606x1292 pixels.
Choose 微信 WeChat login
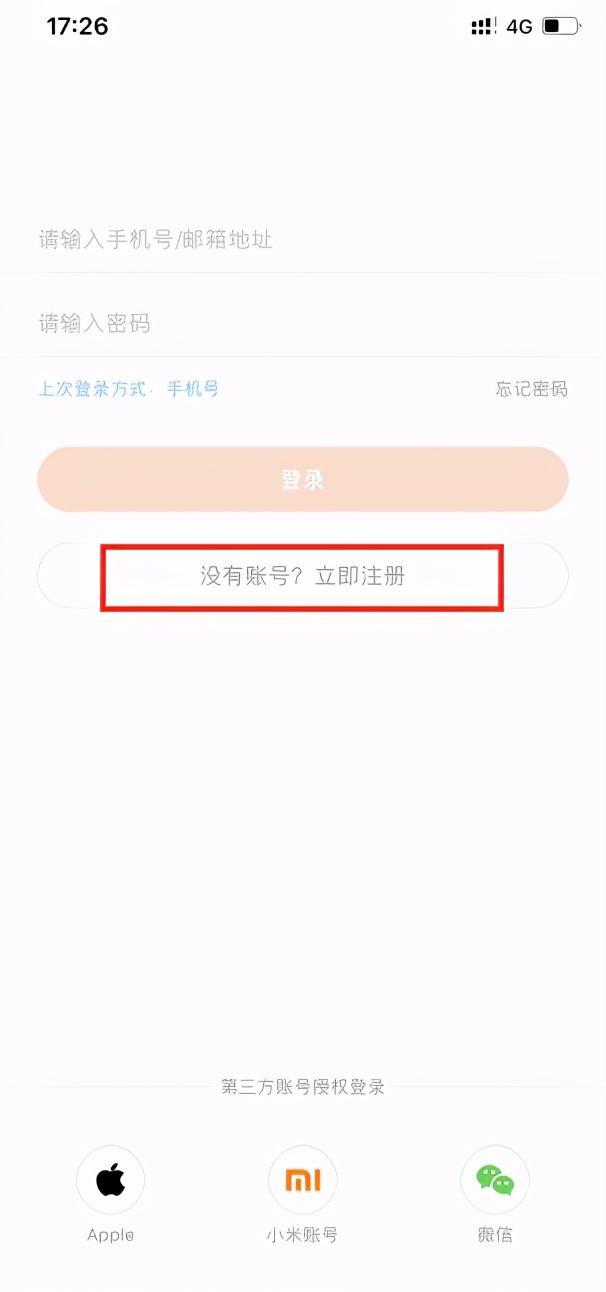[494, 1181]
